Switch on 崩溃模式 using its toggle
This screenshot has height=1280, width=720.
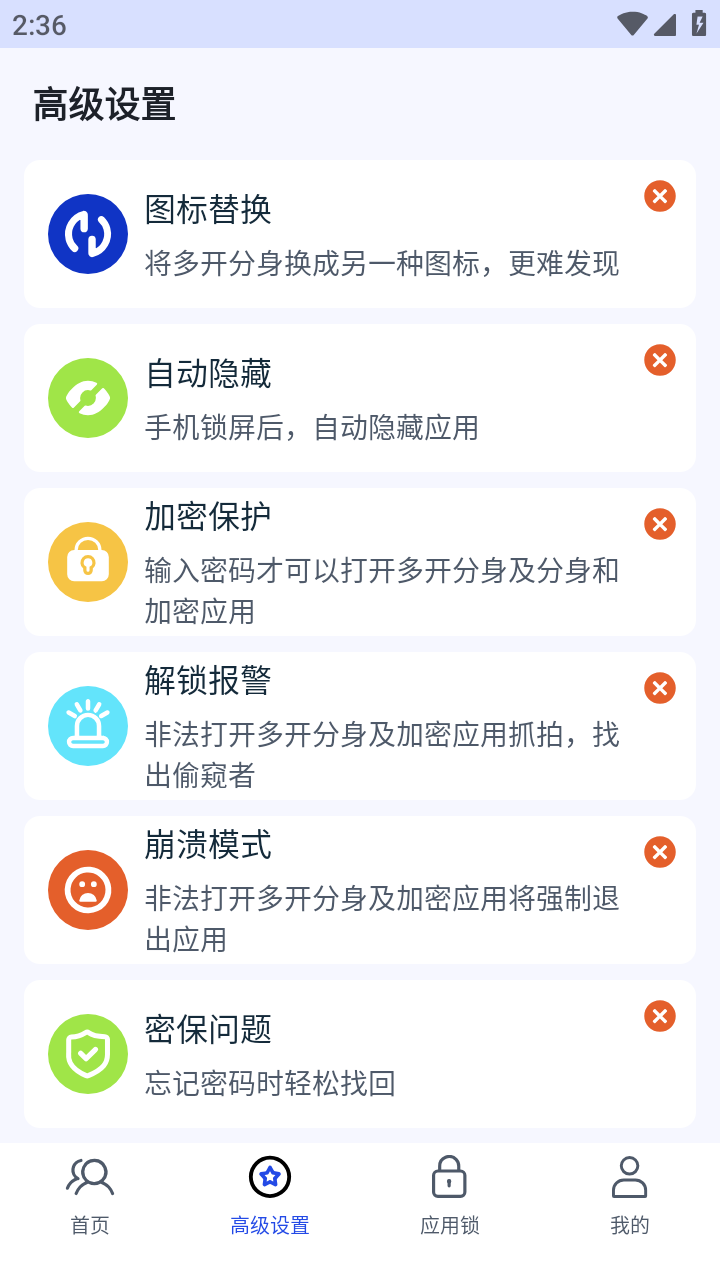click(659, 852)
